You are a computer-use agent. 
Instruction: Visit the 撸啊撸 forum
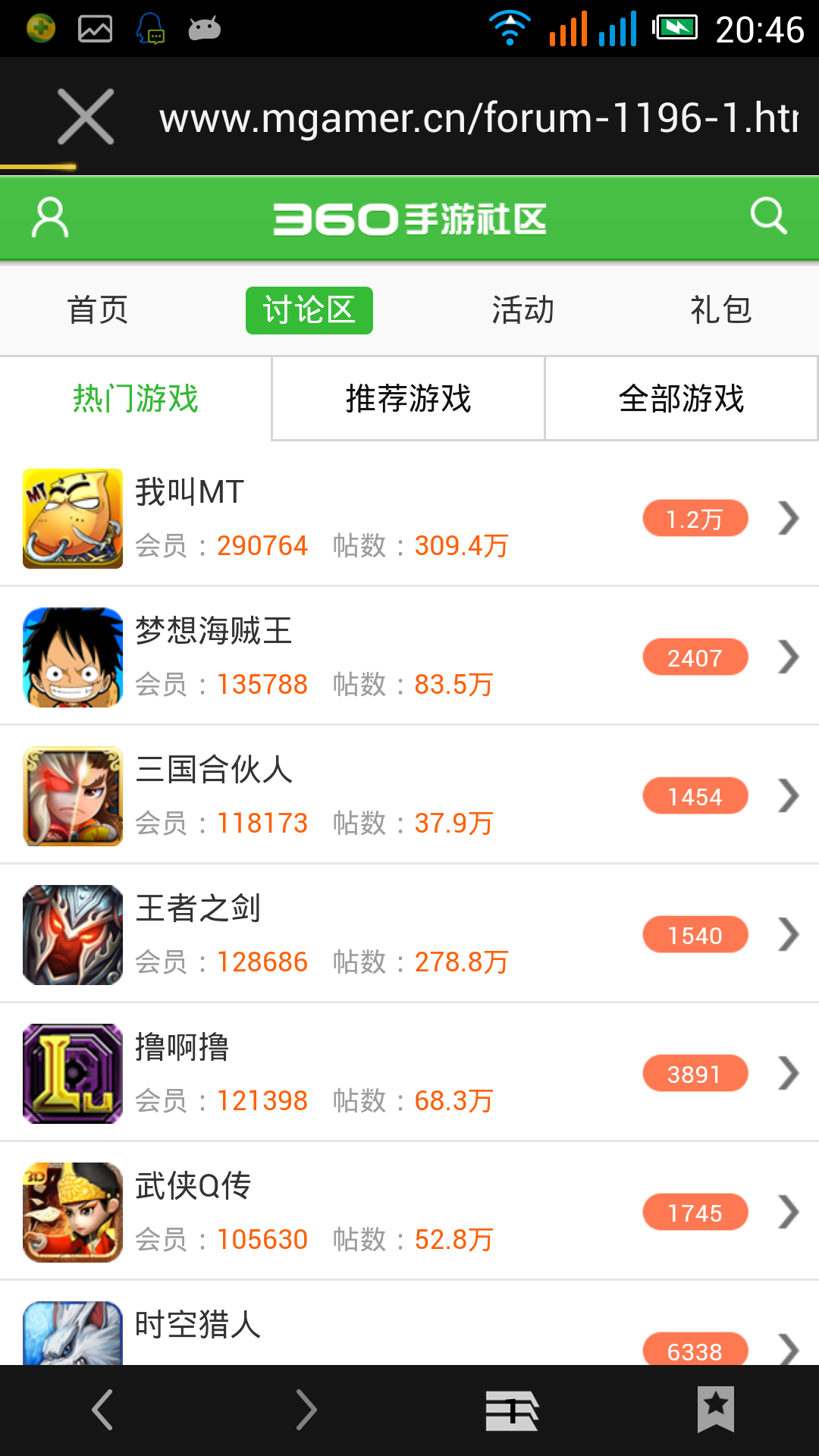point(409,1074)
